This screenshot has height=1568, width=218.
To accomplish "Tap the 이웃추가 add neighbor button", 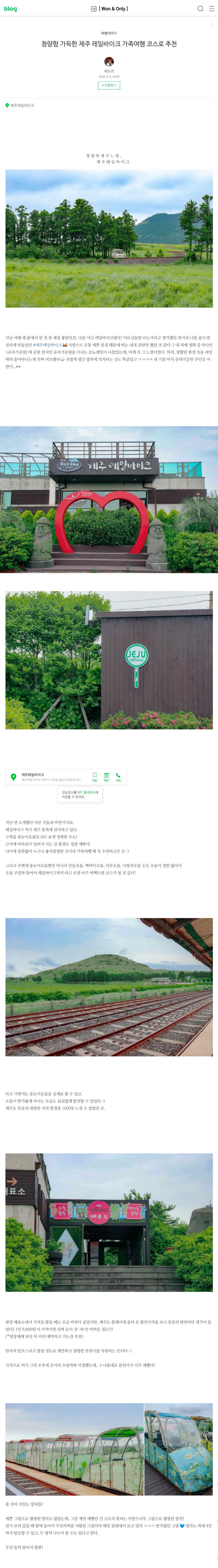I will [109, 85].
